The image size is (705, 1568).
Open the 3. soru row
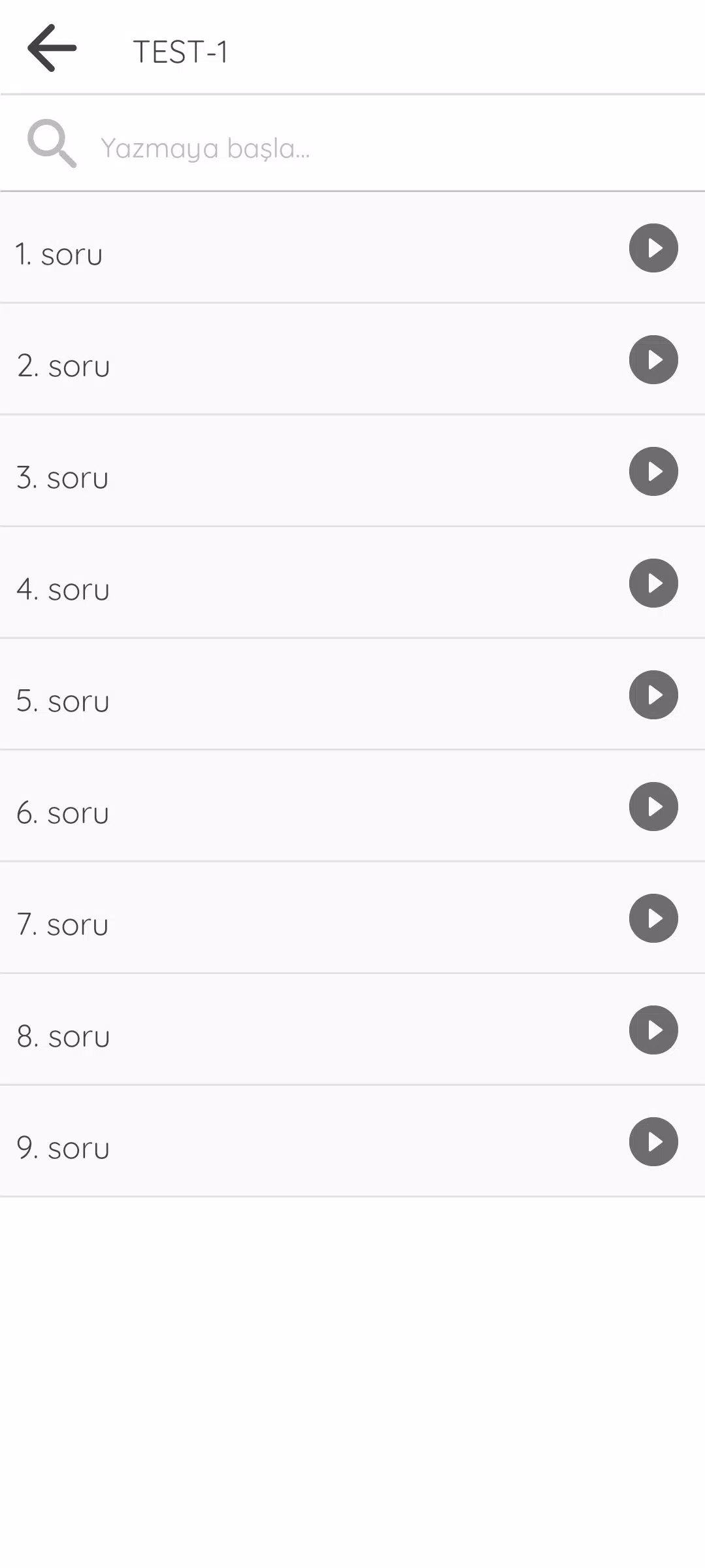pyautogui.click(x=353, y=471)
